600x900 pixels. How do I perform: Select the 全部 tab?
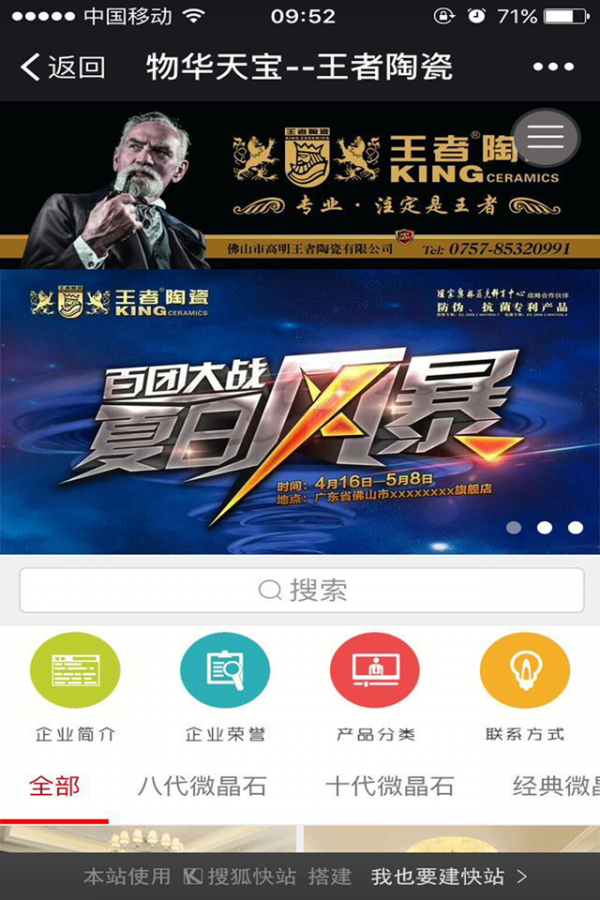click(x=54, y=786)
